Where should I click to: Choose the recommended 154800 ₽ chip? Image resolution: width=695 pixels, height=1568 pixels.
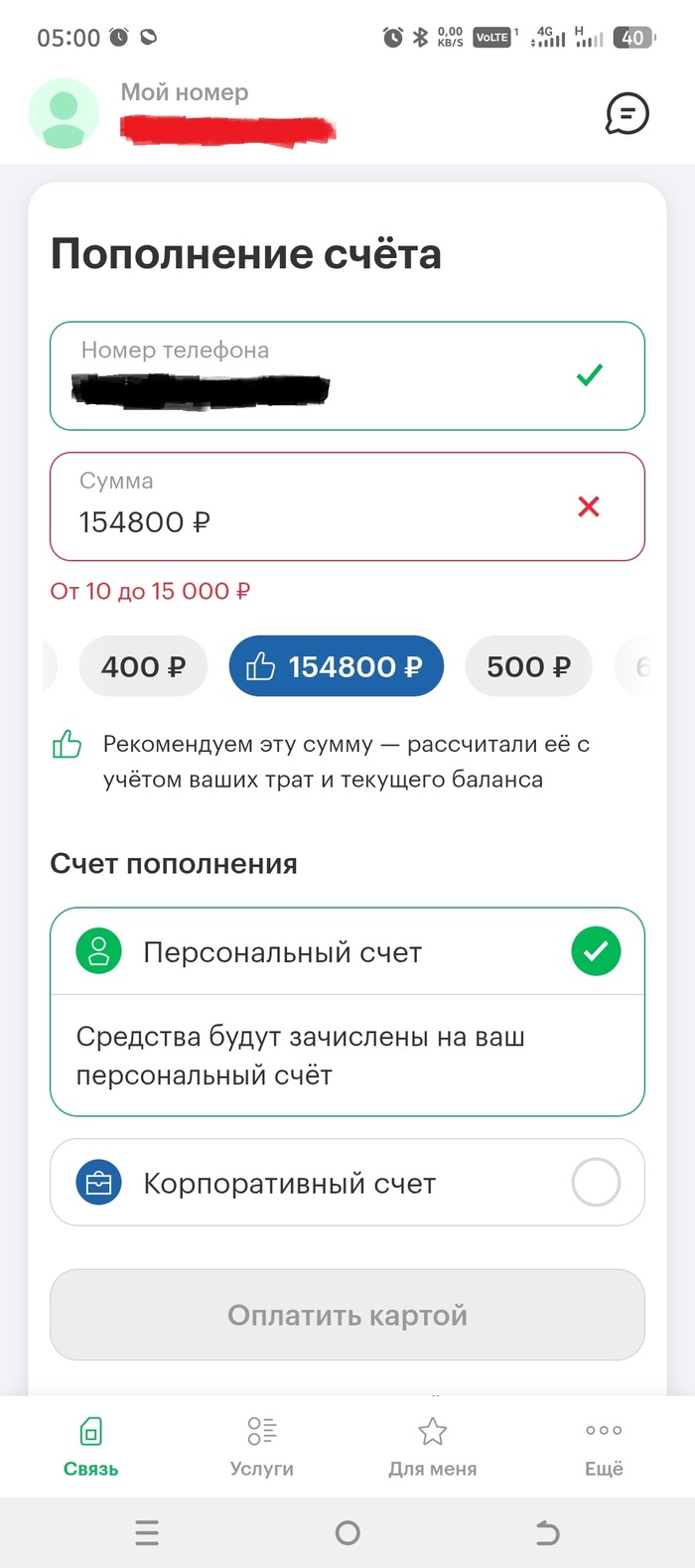click(336, 666)
